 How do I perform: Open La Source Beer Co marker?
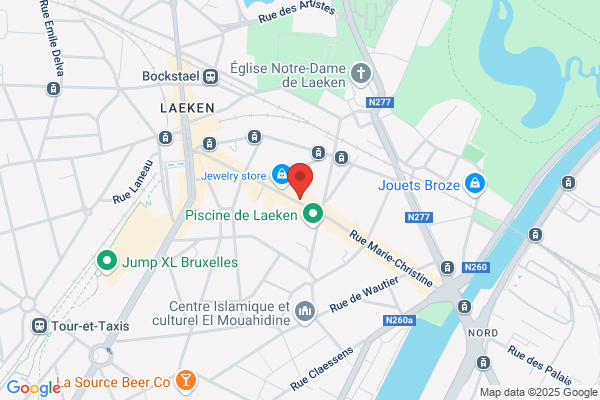186,382
